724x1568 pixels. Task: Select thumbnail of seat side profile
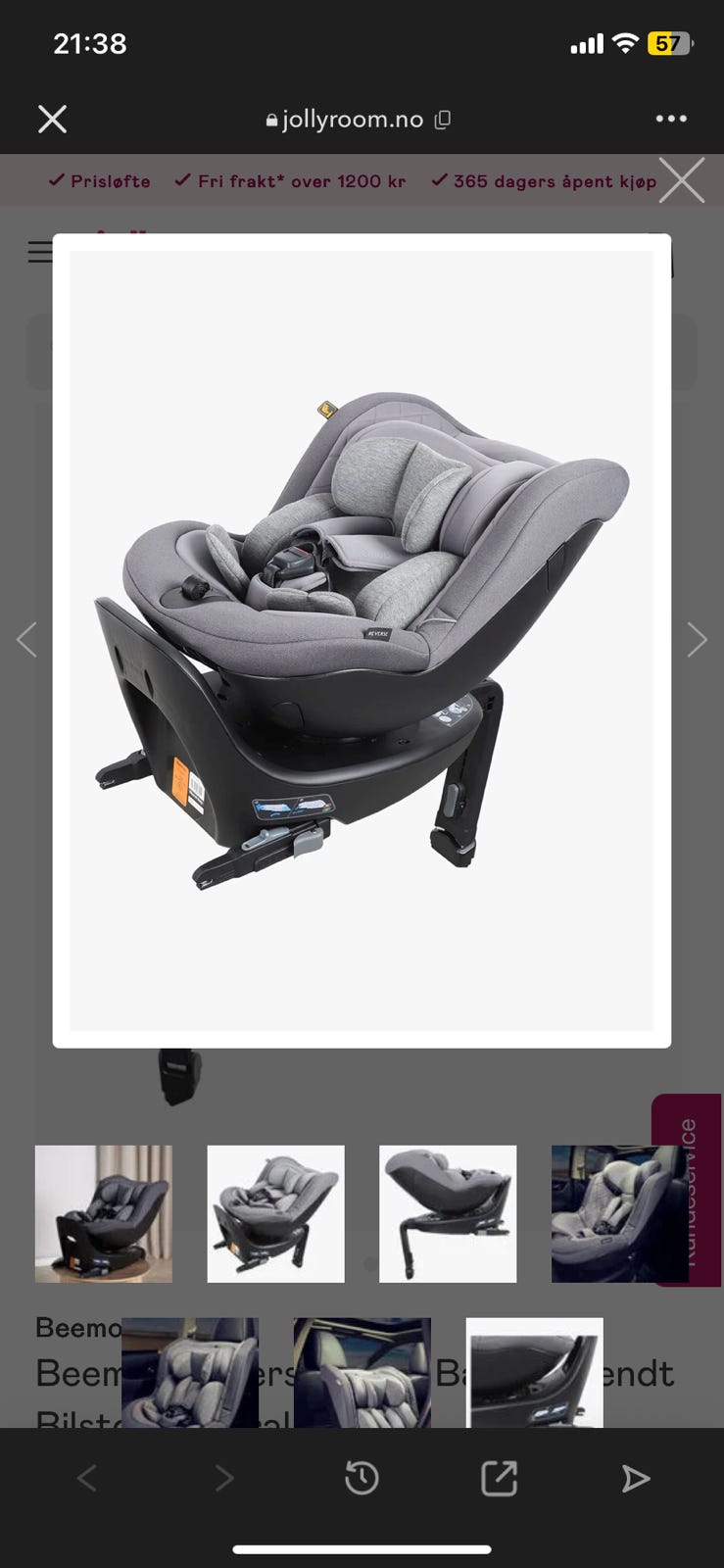pos(448,1214)
